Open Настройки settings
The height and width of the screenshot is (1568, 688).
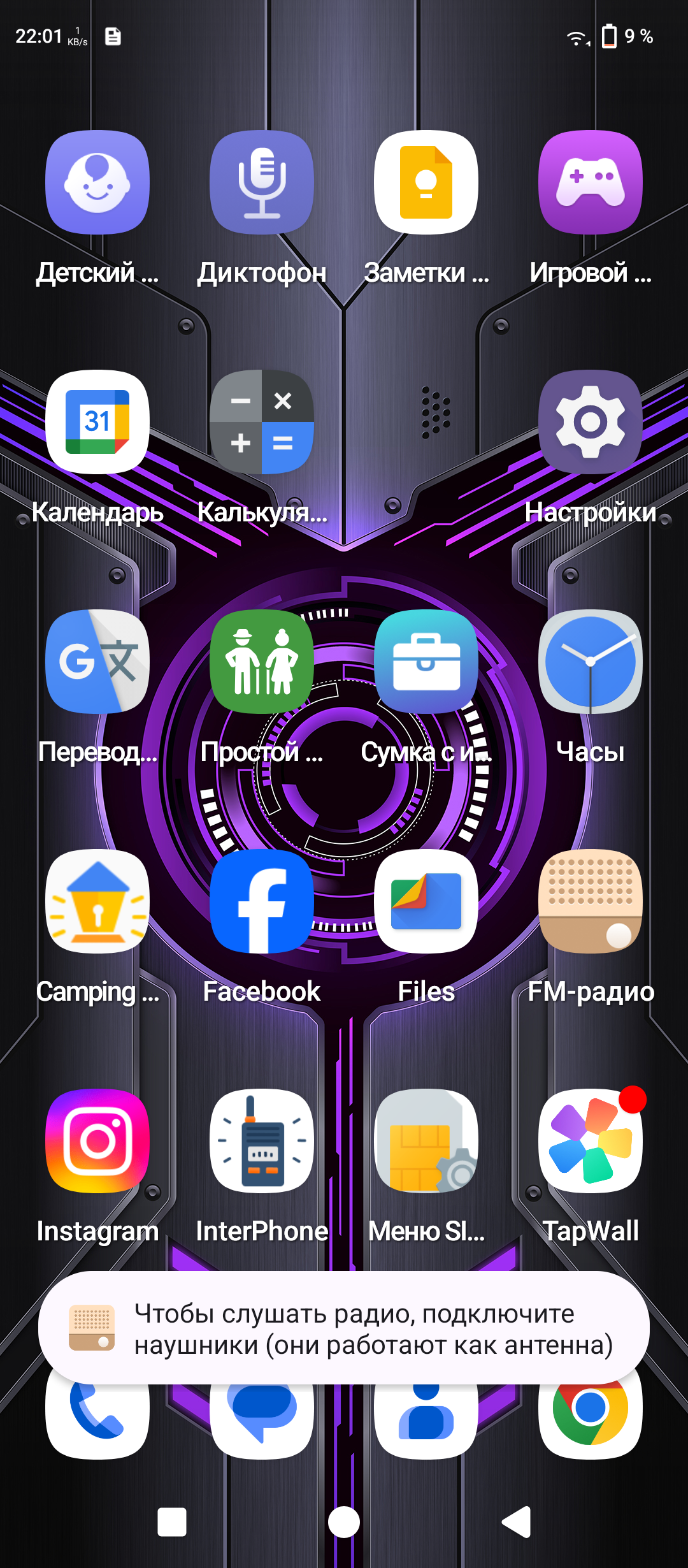(591, 422)
